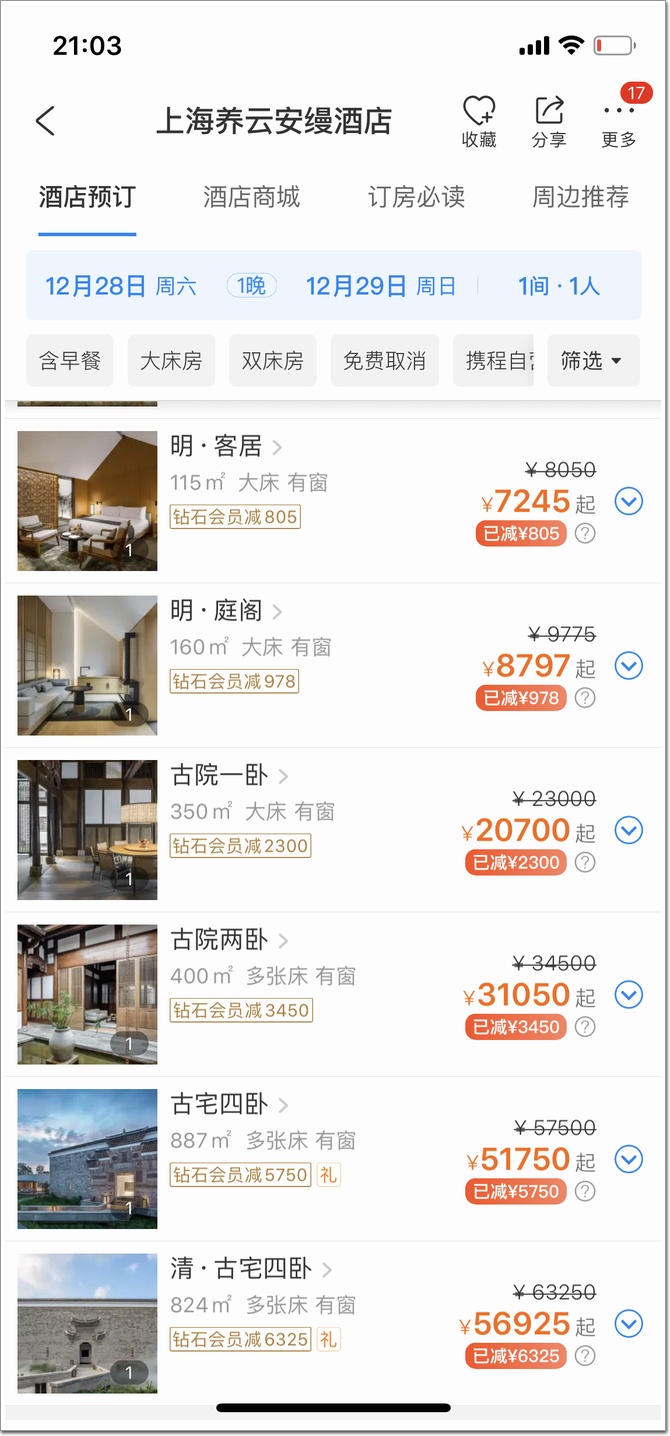Select the 大床房 filter chip

tap(171, 360)
